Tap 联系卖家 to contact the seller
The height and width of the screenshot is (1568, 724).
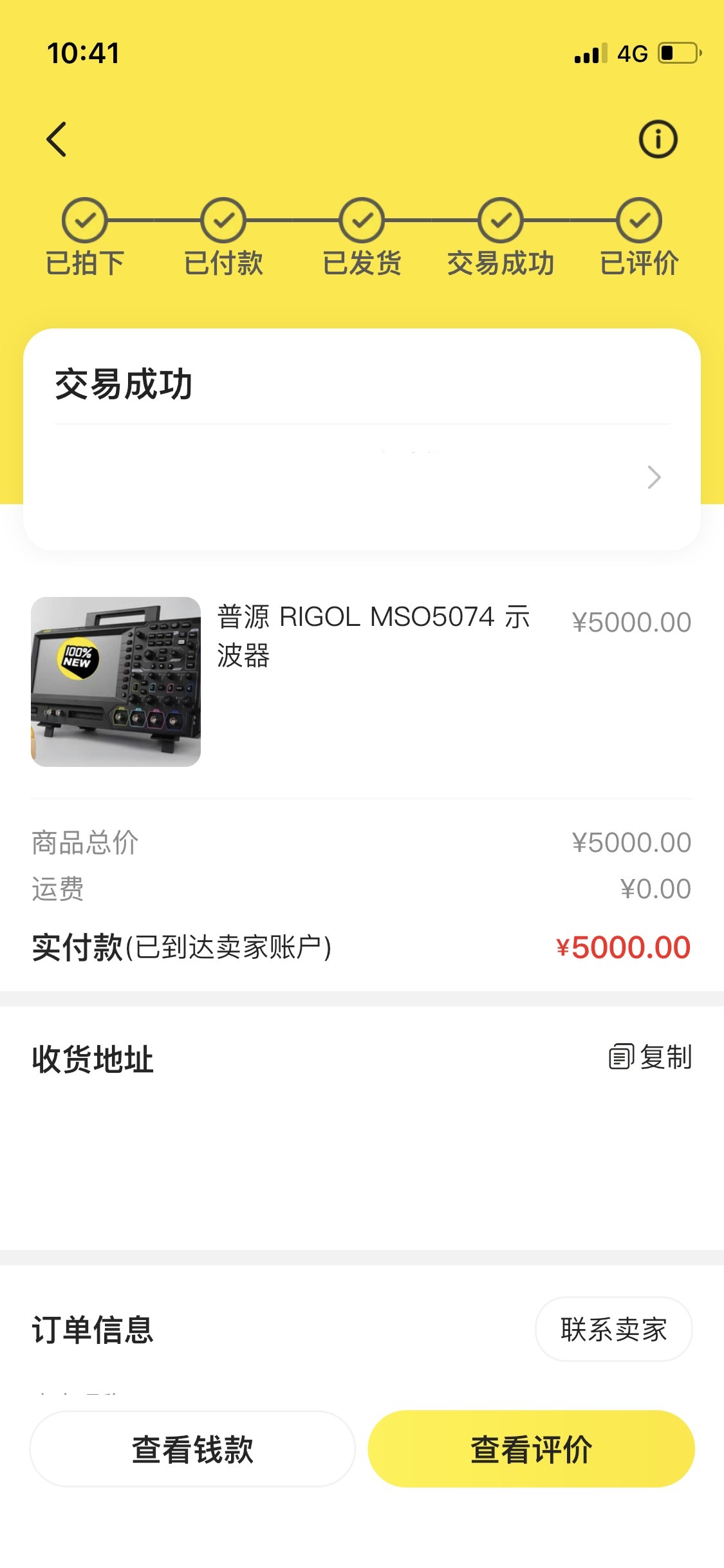point(613,1329)
